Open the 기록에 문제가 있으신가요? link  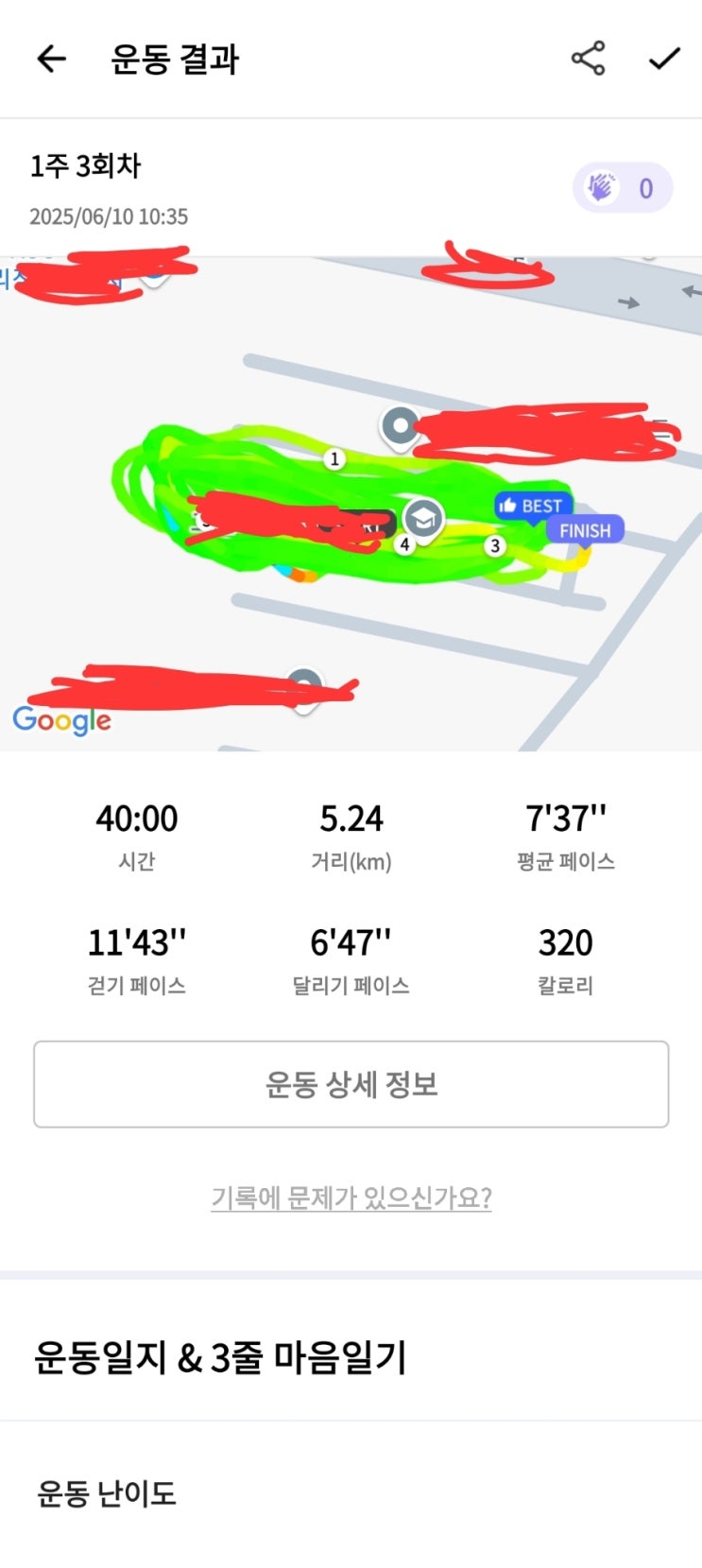[x=351, y=1198]
